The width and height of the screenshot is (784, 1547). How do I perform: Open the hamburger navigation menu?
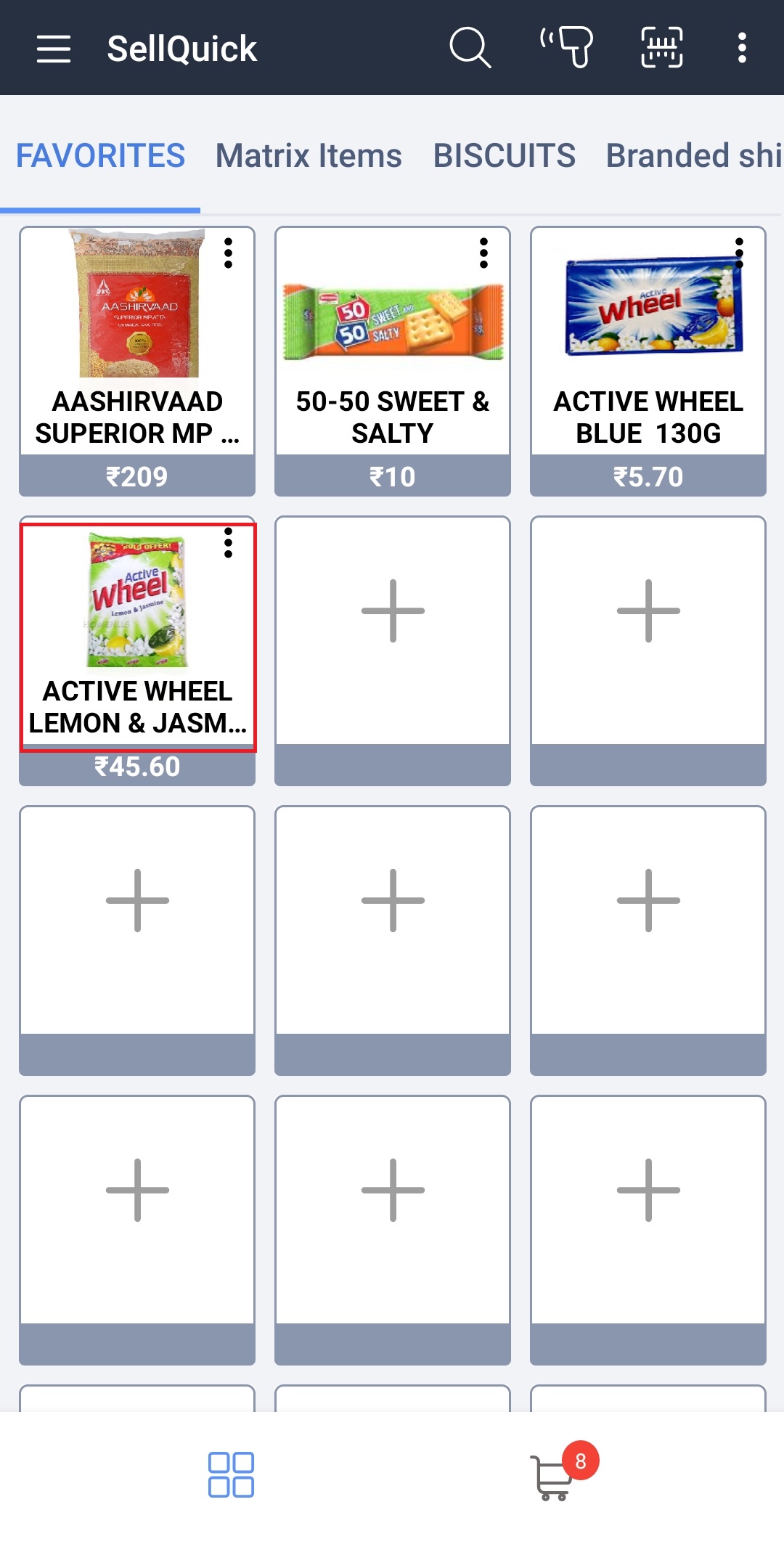pos(54,49)
